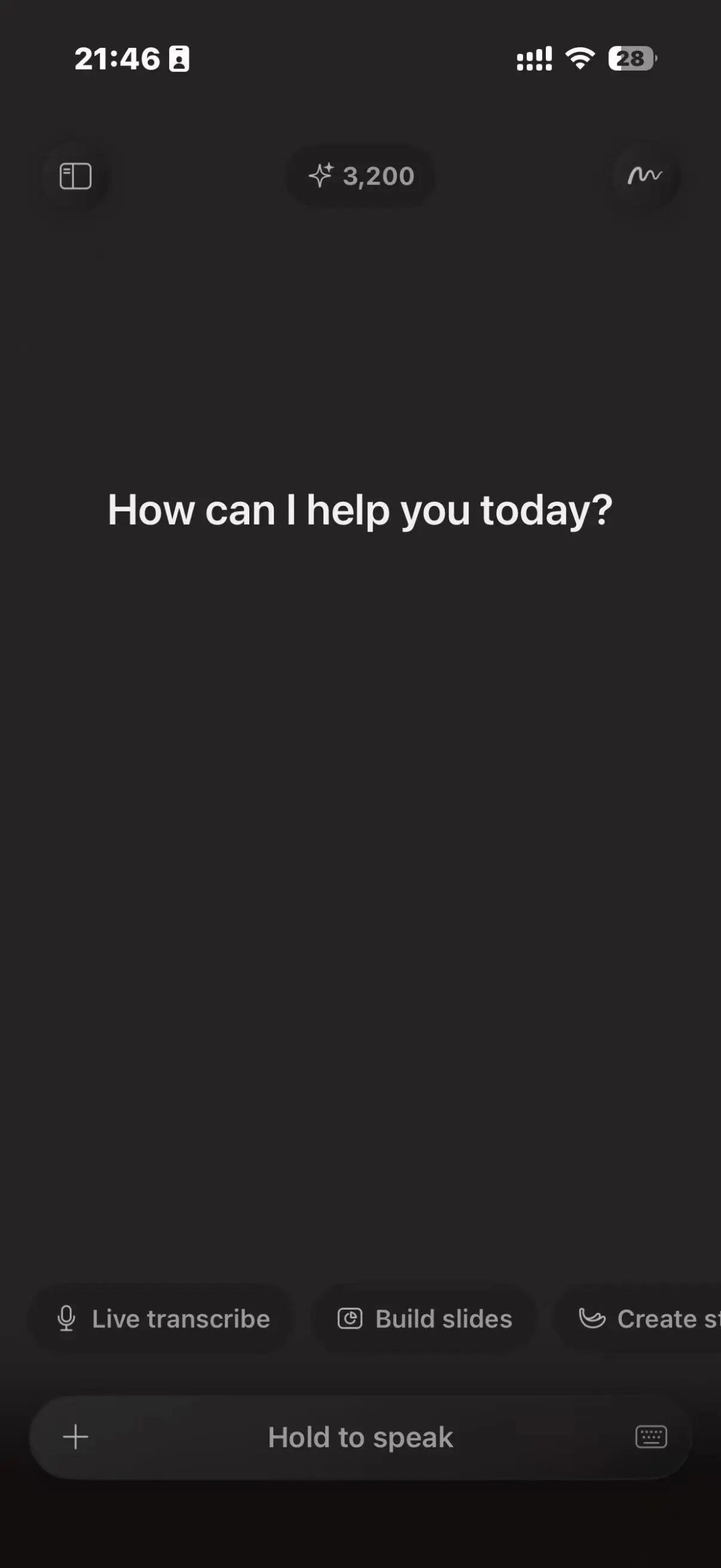Select the Build slides chip
The width and height of the screenshot is (721, 1568).
(x=425, y=1319)
